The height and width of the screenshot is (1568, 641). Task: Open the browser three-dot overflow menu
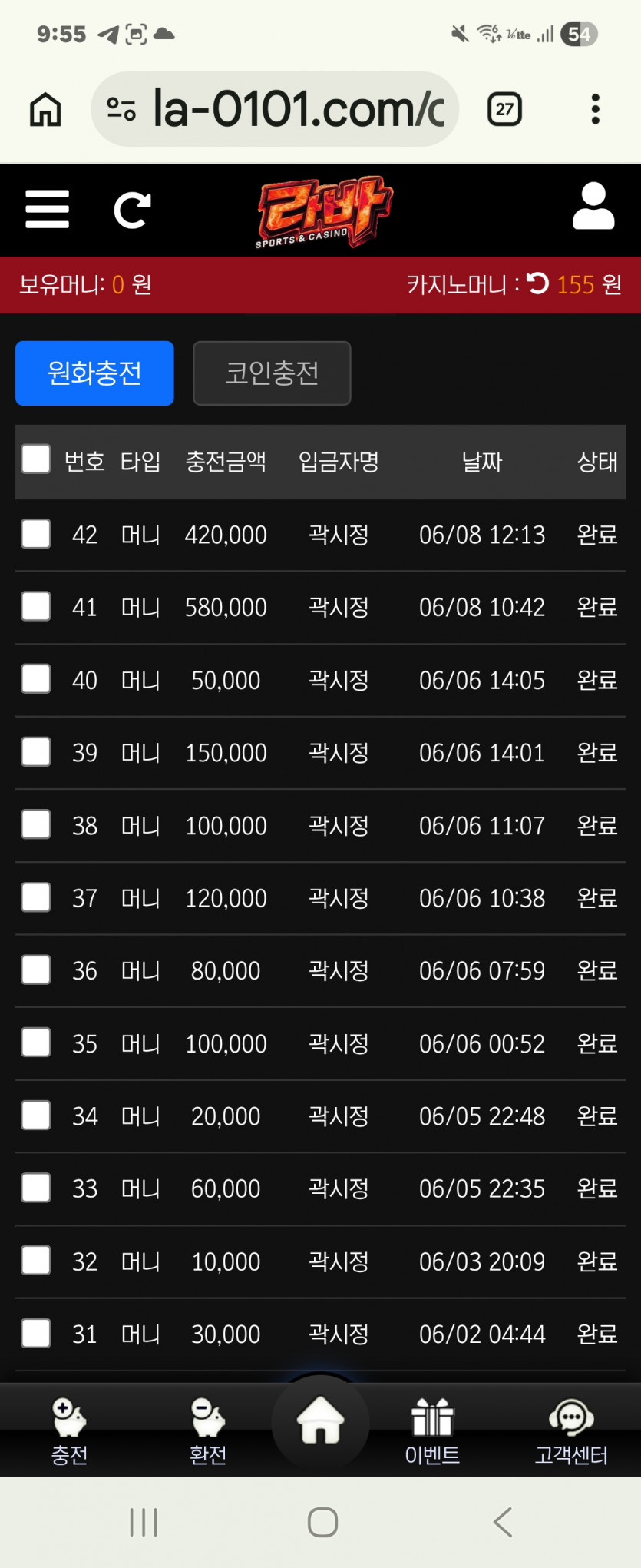(595, 109)
